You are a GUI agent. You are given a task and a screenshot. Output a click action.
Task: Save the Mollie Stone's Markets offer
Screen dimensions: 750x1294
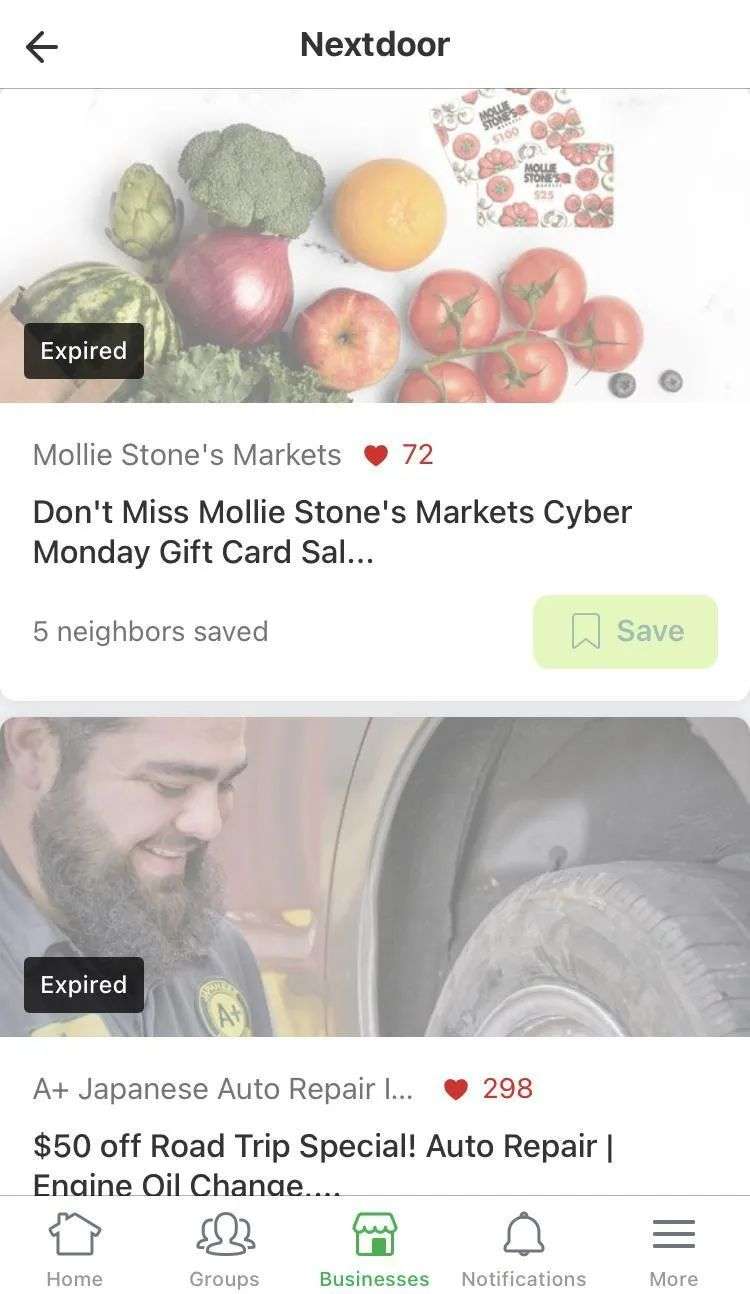625,631
